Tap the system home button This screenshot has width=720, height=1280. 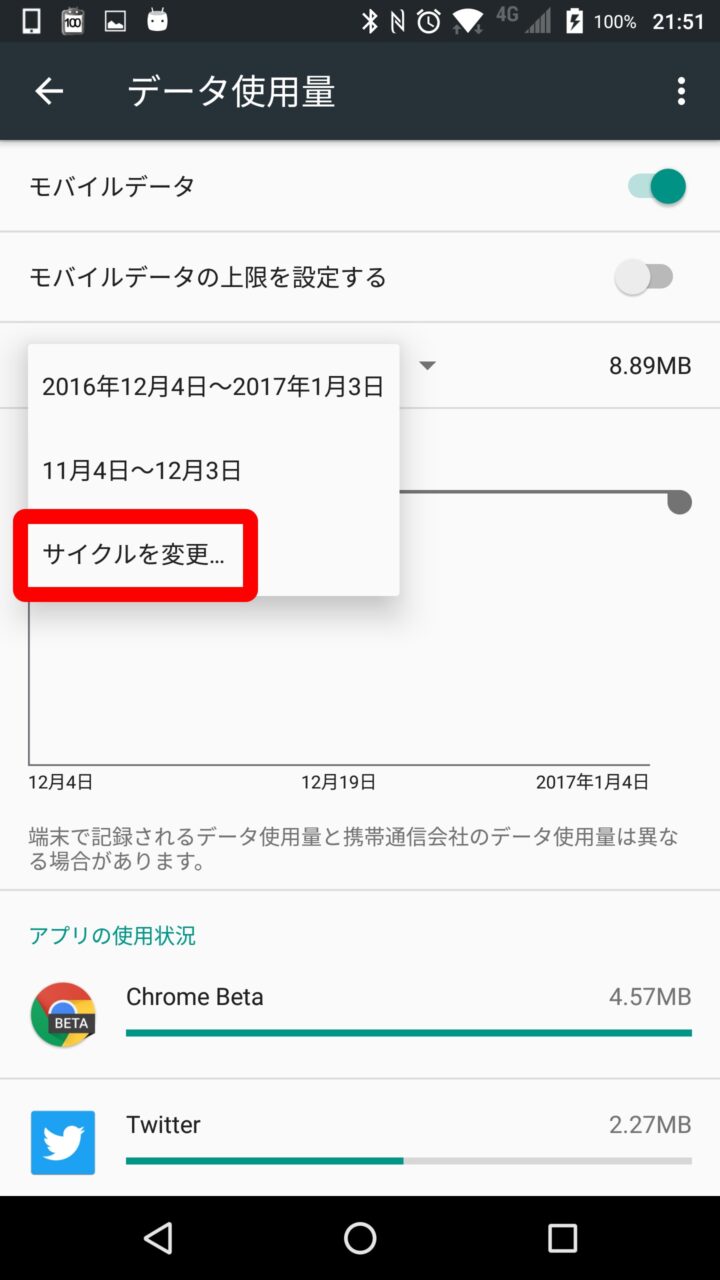360,1238
